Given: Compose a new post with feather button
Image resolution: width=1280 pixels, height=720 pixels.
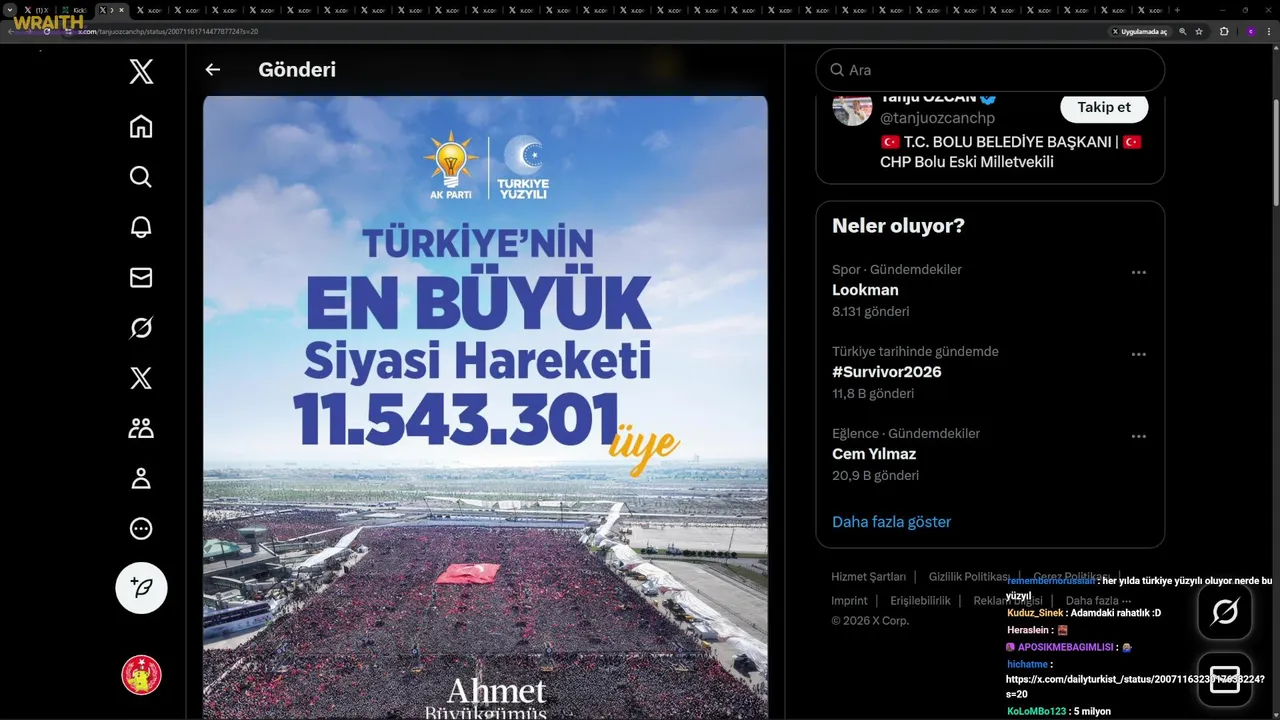Looking at the screenshot, I should coord(141,587).
